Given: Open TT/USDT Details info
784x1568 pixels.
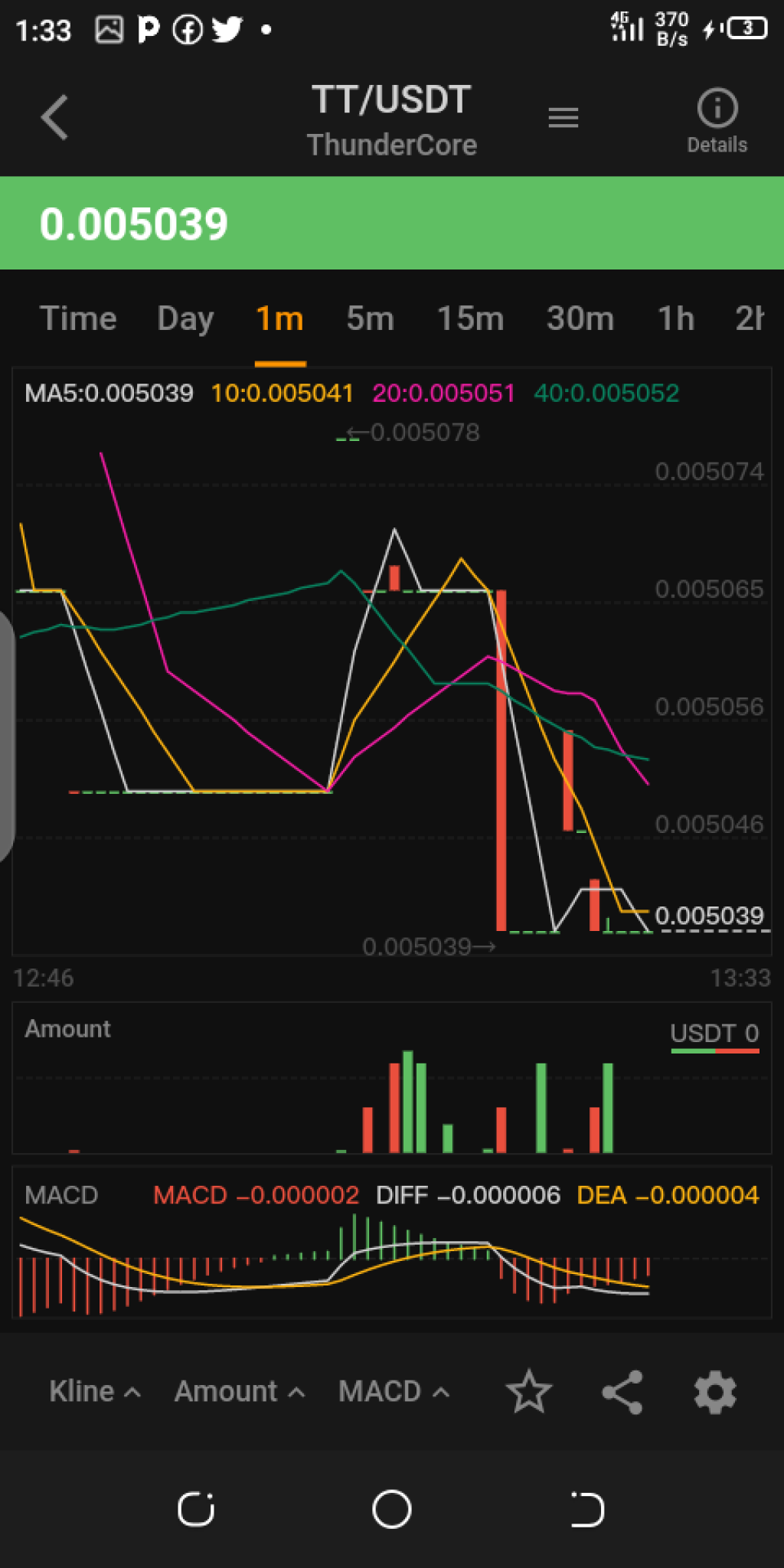Looking at the screenshot, I should click(x=717, y=121).
